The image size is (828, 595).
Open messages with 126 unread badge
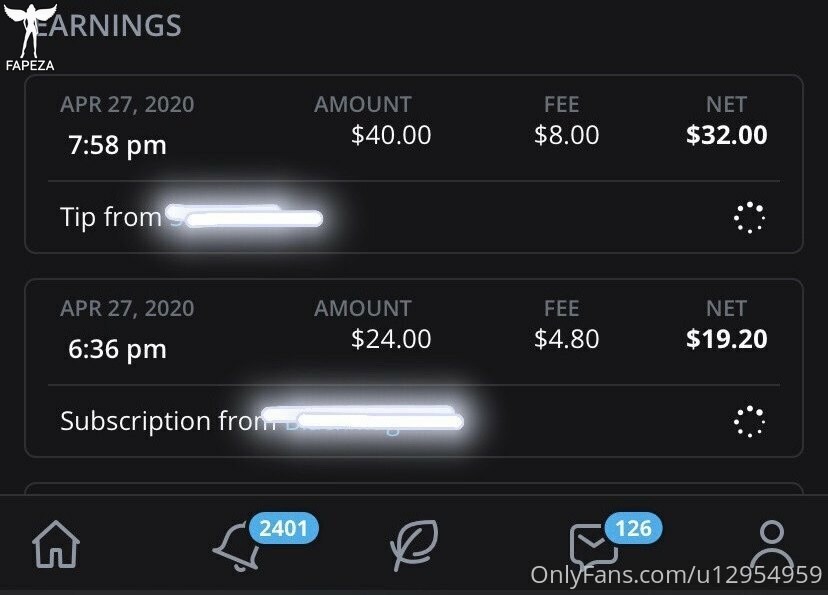(592, 548)
